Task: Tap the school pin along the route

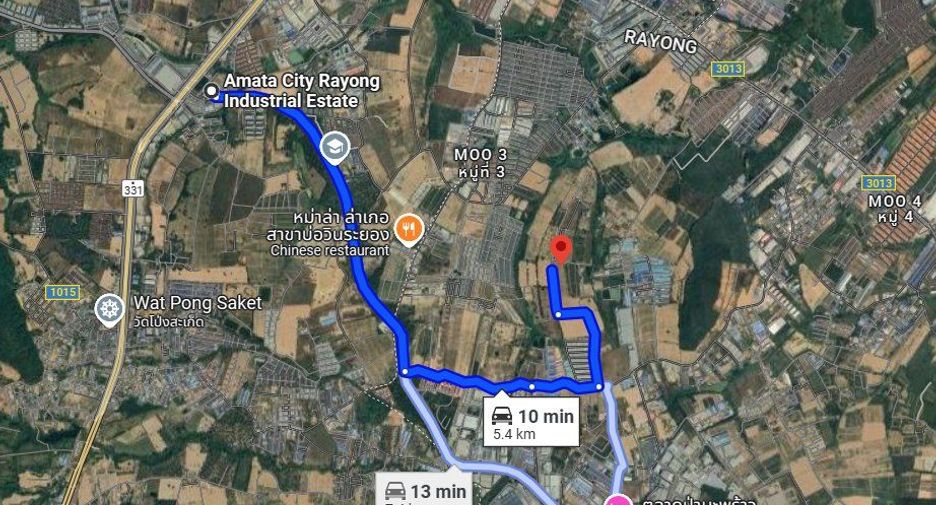Action: click(x=335, y=147)
